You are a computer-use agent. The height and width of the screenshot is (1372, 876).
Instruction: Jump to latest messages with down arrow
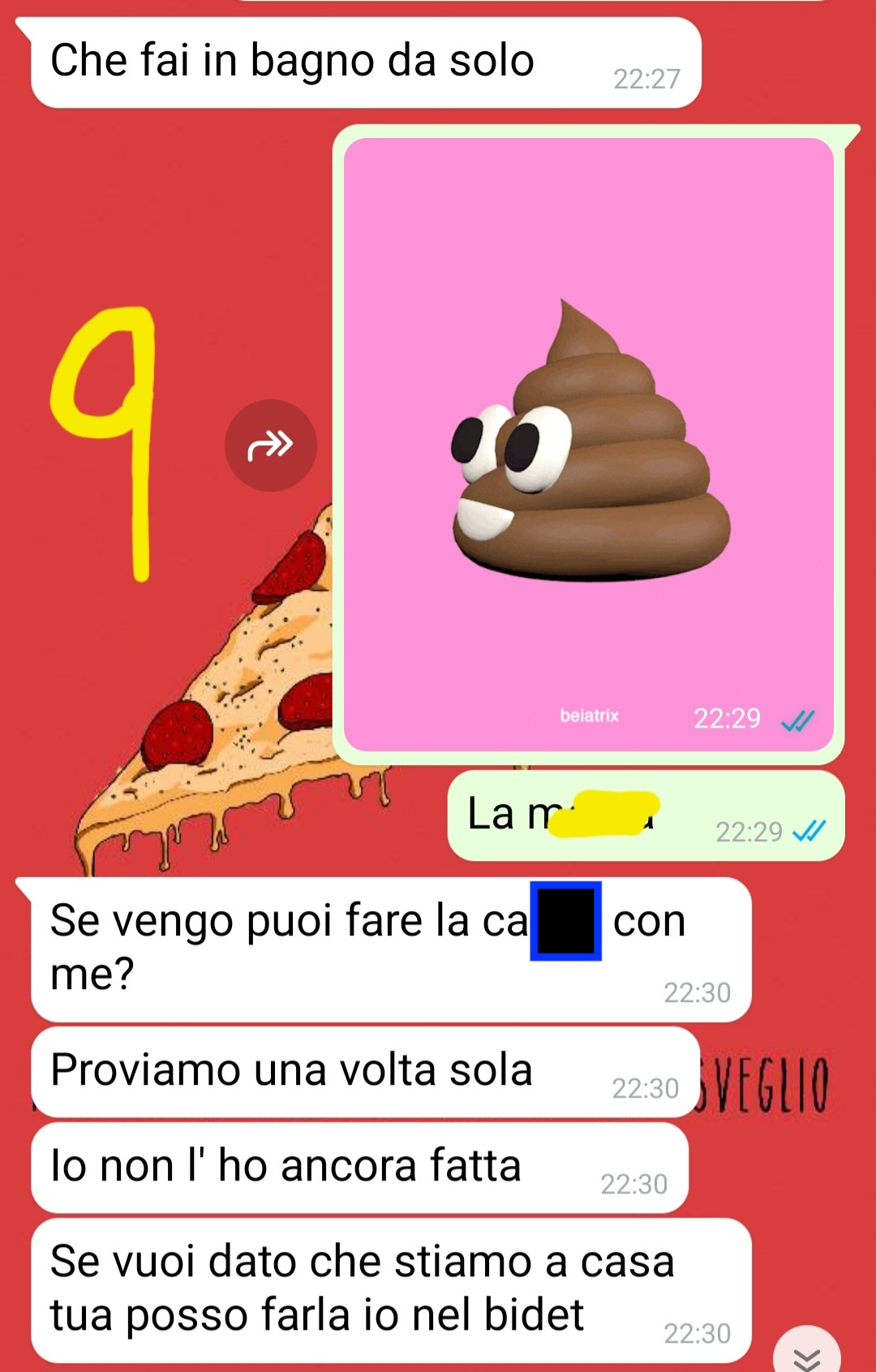click(x=807, y=1353)
